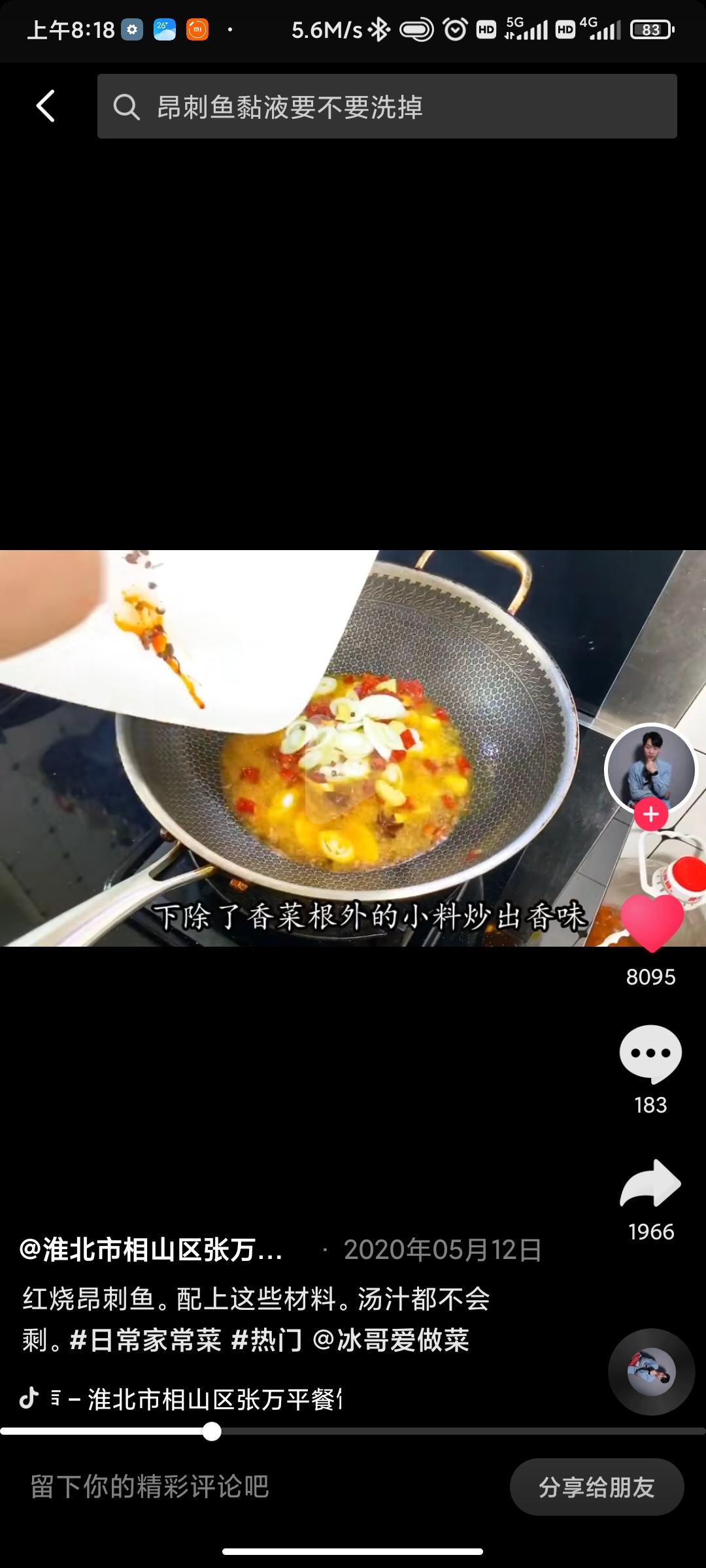Like this video with the heart

tap(651, 923)
